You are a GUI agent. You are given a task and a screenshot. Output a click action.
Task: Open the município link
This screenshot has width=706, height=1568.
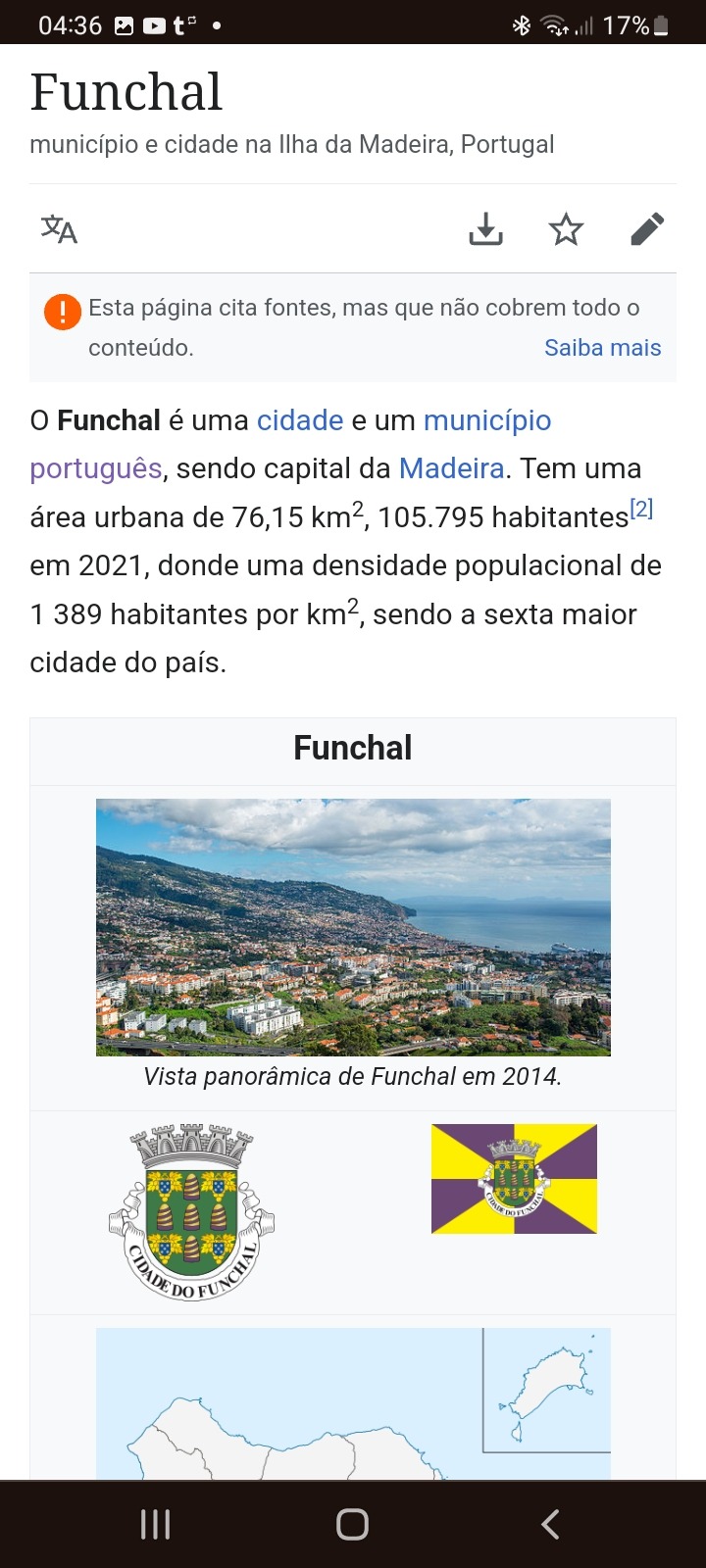[x=487, y=420]
